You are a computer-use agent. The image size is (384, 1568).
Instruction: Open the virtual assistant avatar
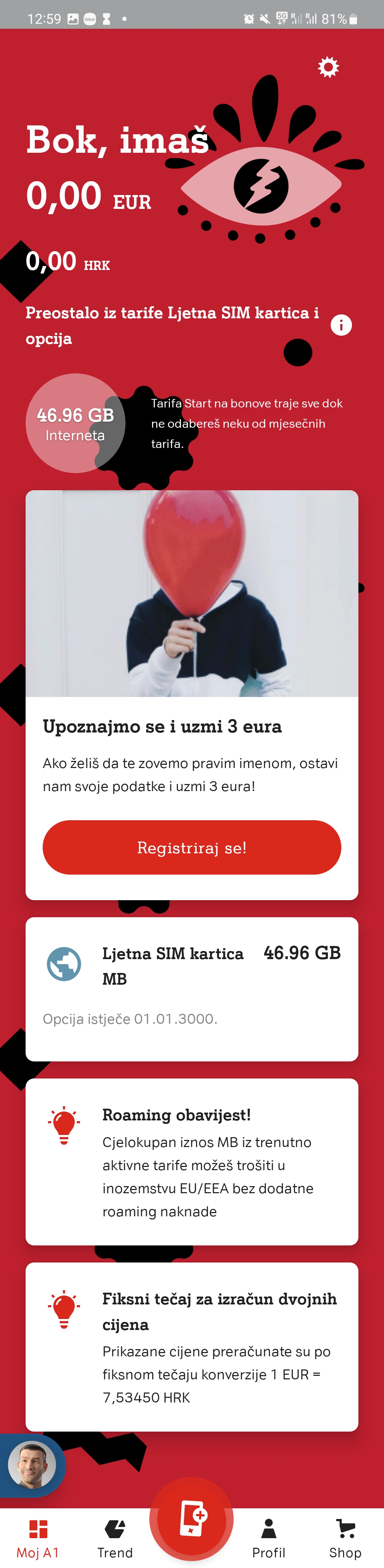point(32,1465)
